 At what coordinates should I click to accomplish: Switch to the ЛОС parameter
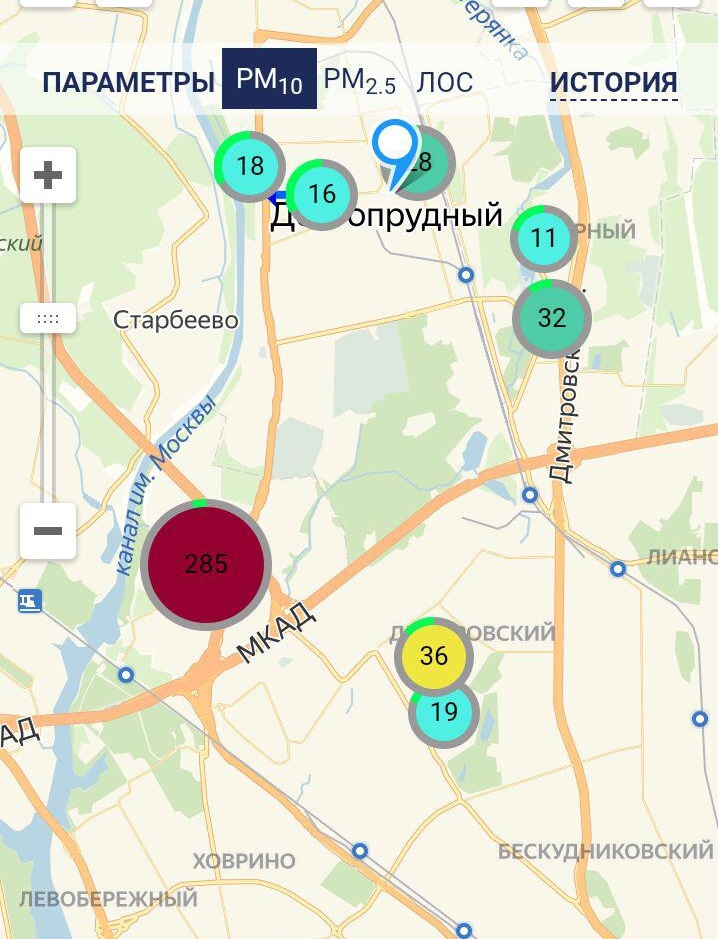pyautogui.click(x=444, y=82)
